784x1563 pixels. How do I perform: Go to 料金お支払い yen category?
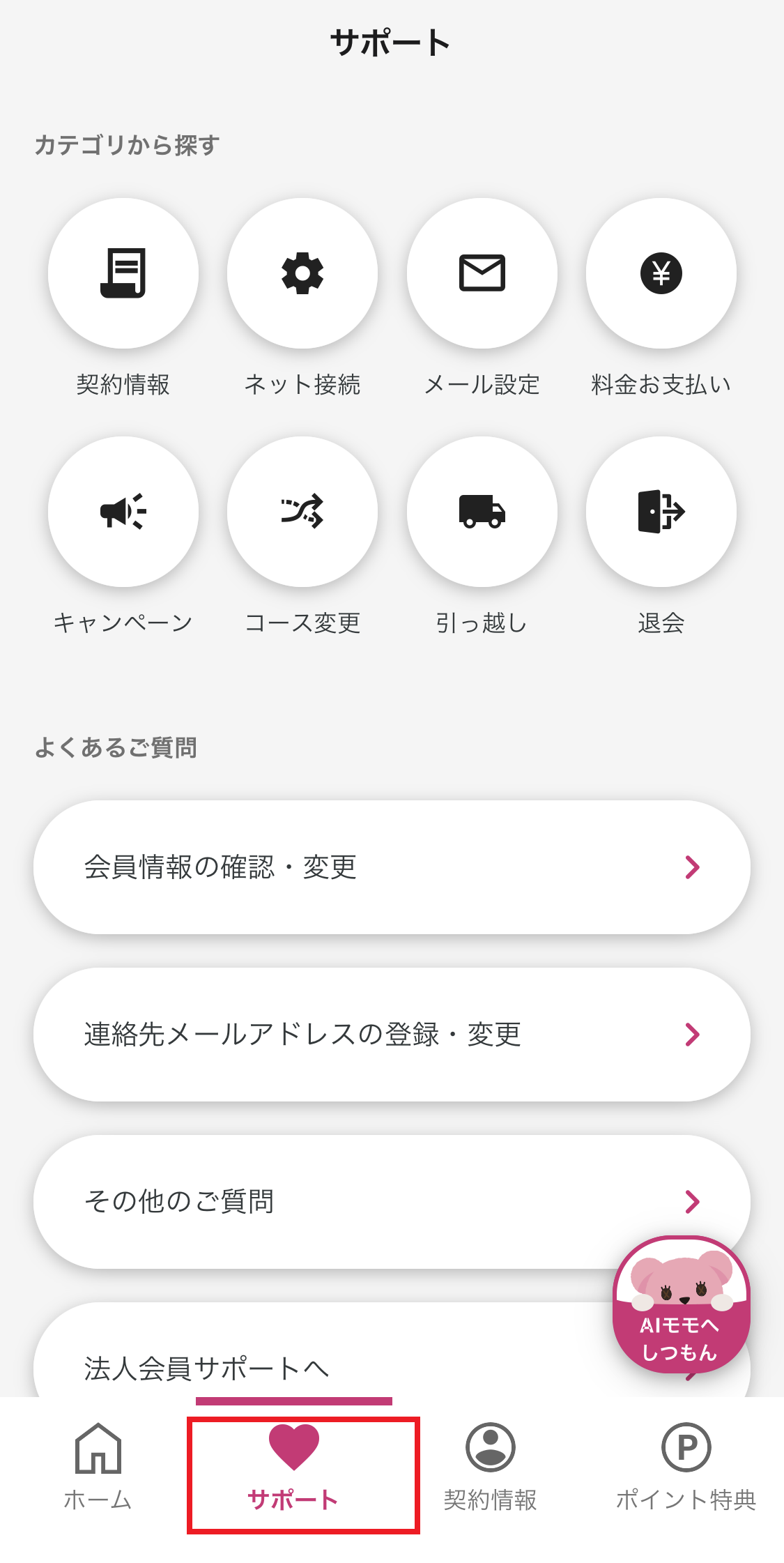(x=661, y=273)
